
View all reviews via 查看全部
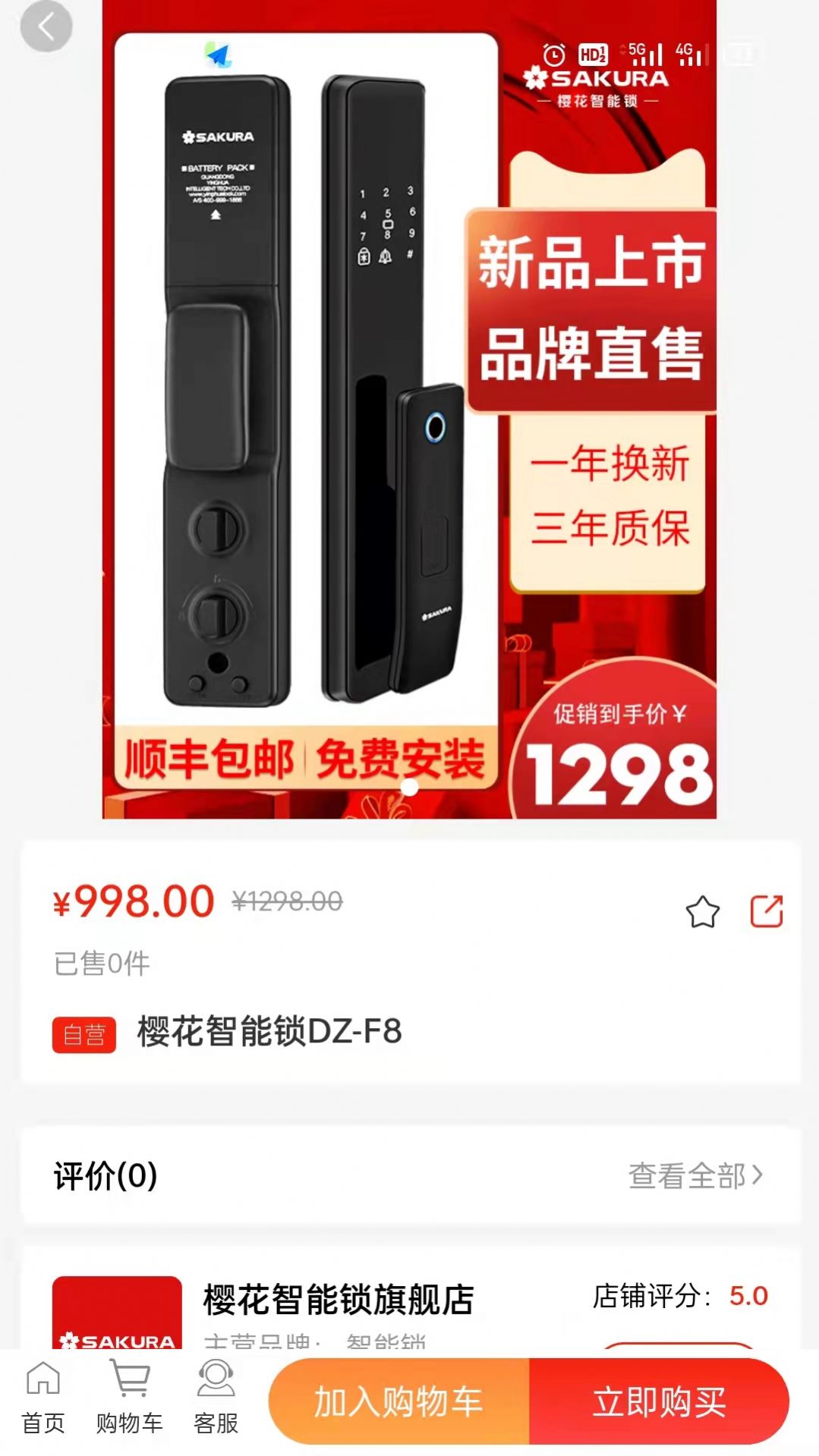pyautogui.click(x=695, y=1175)
